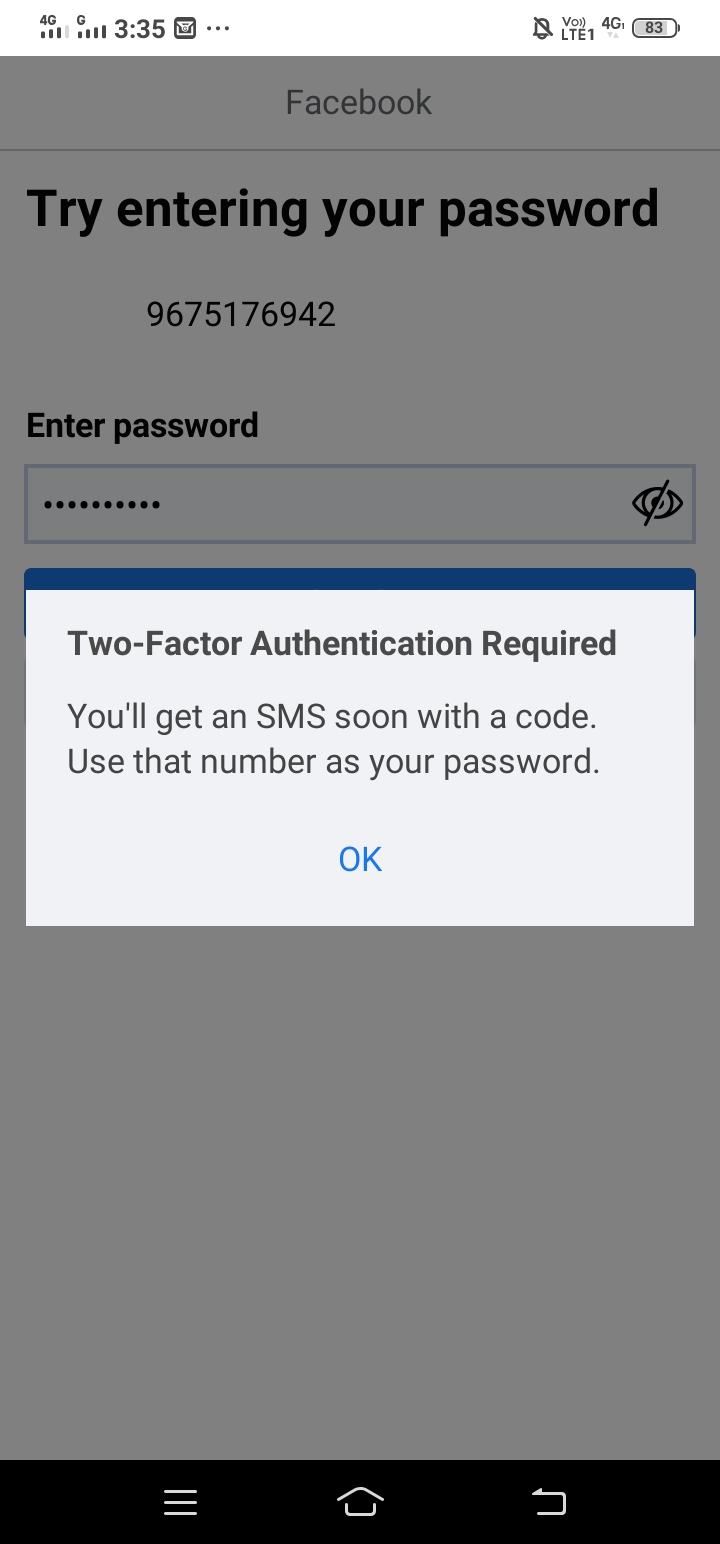
Task: Confirm the two-factor dialog with OK
Action: coord(360,859)
